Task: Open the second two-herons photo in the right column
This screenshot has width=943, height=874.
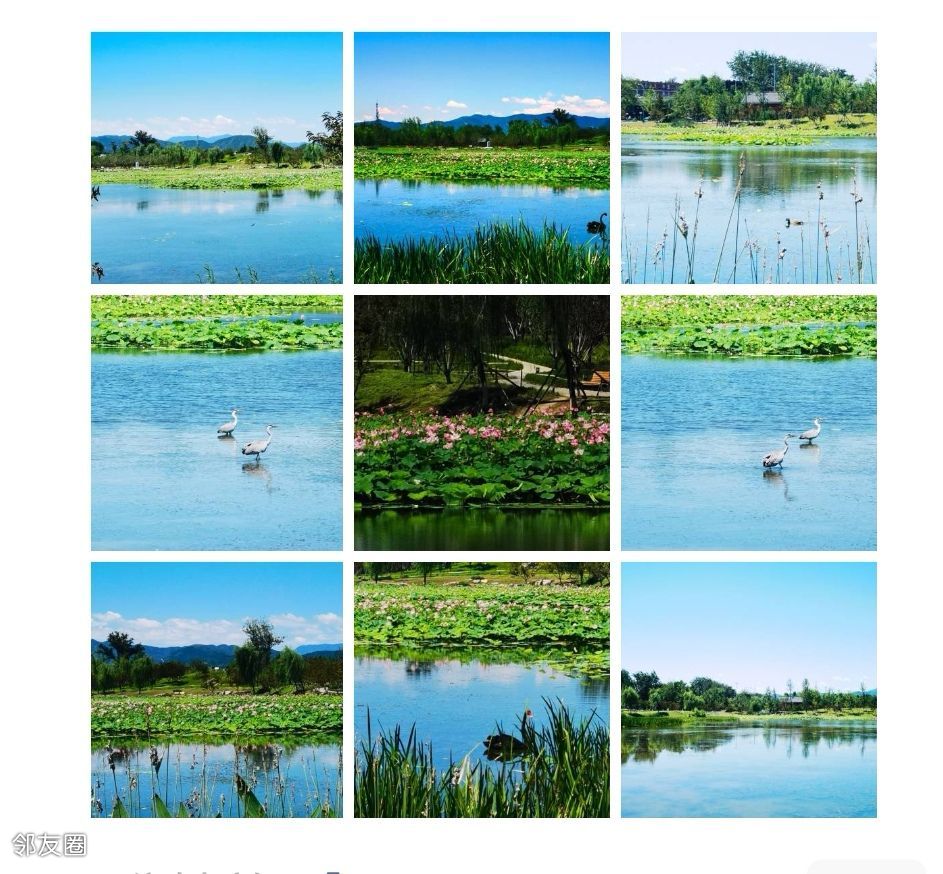Action: point(748,422)
